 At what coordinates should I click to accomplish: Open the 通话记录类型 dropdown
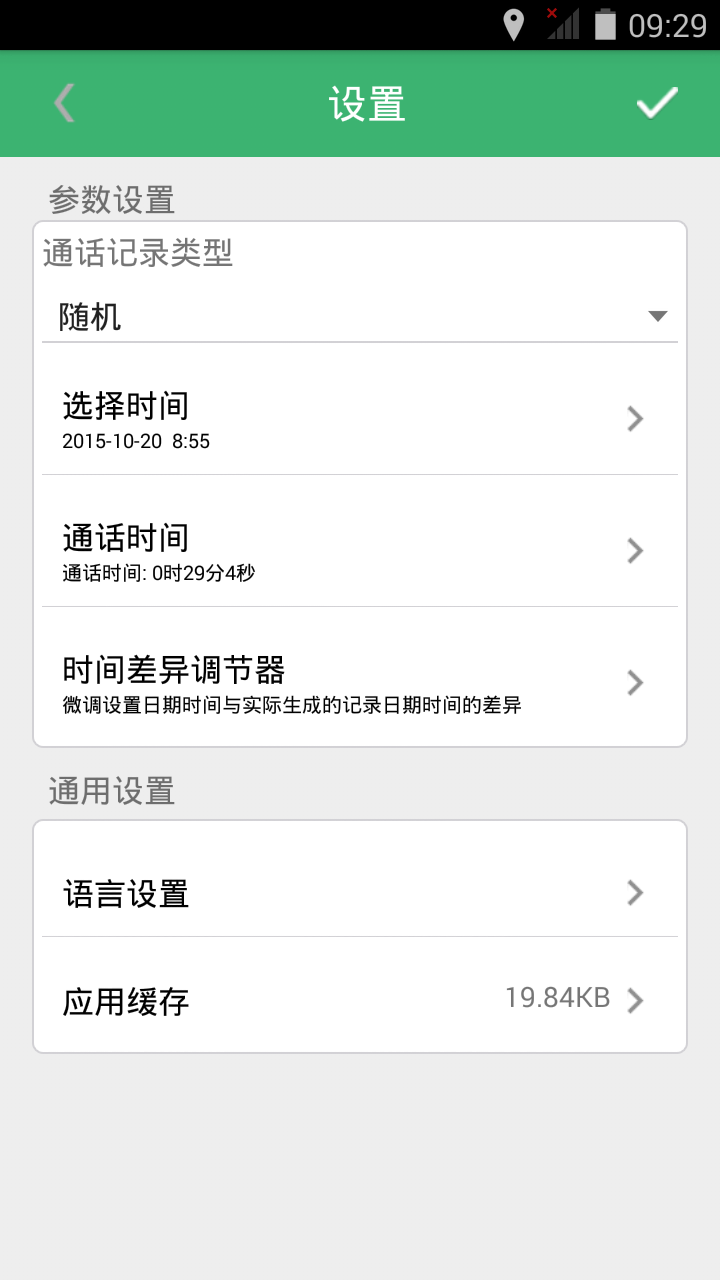point(360,315)
